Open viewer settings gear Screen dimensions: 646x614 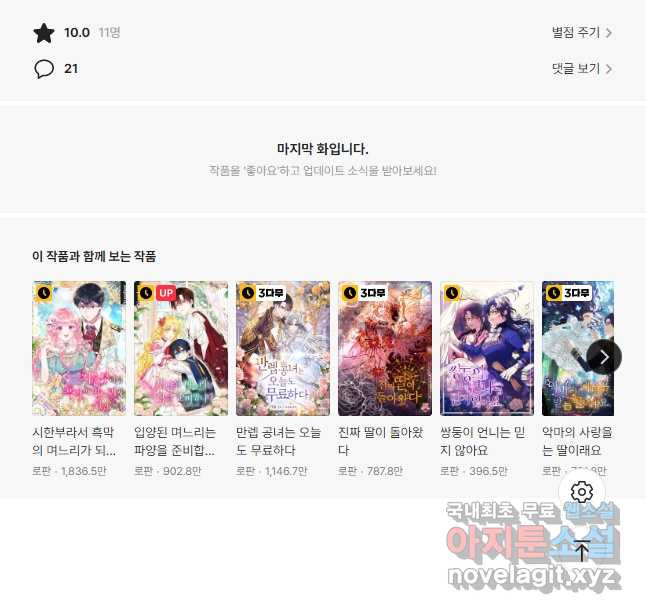pos(582,492)
